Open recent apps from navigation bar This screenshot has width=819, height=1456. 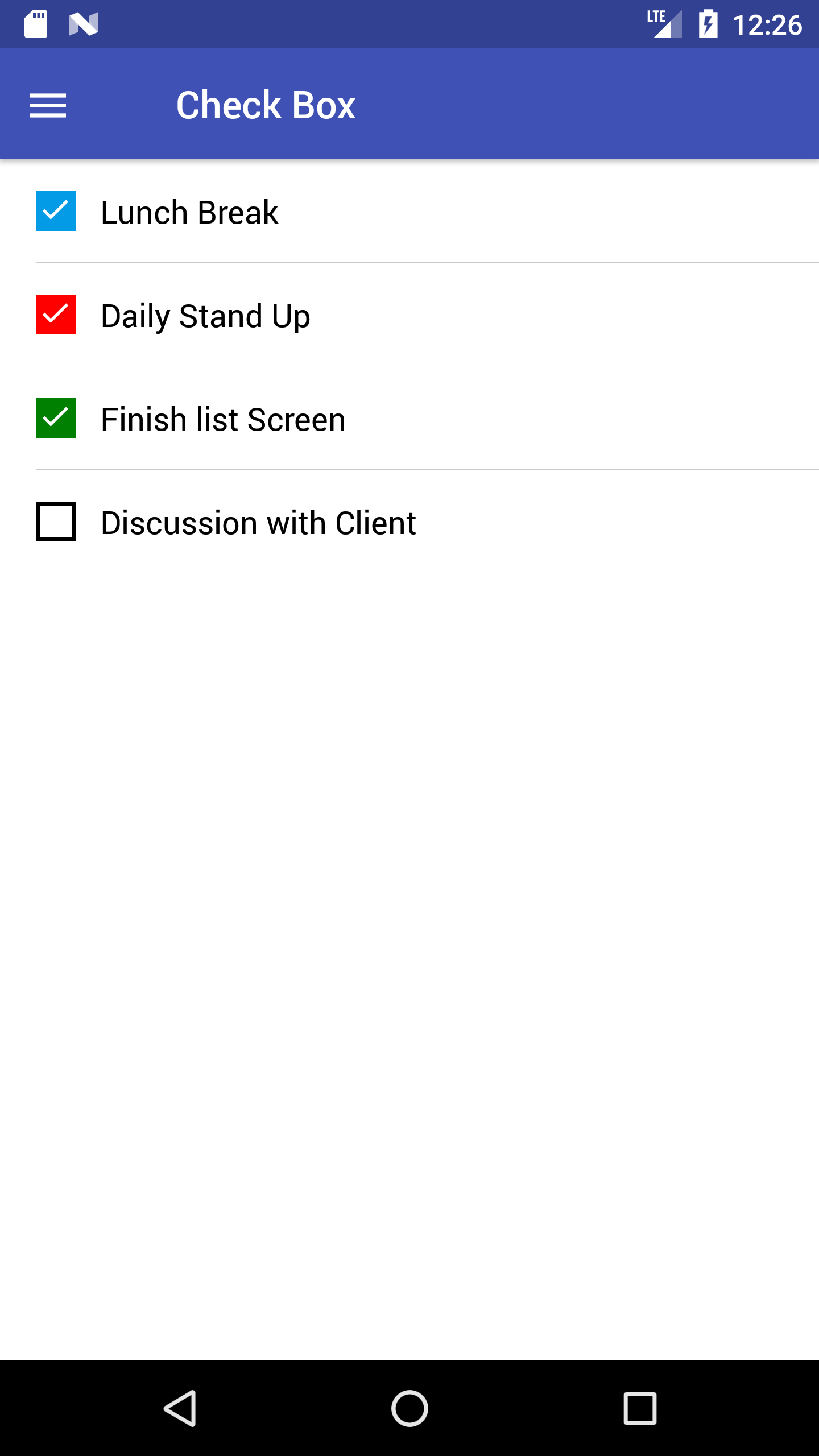coord(640,1408)
